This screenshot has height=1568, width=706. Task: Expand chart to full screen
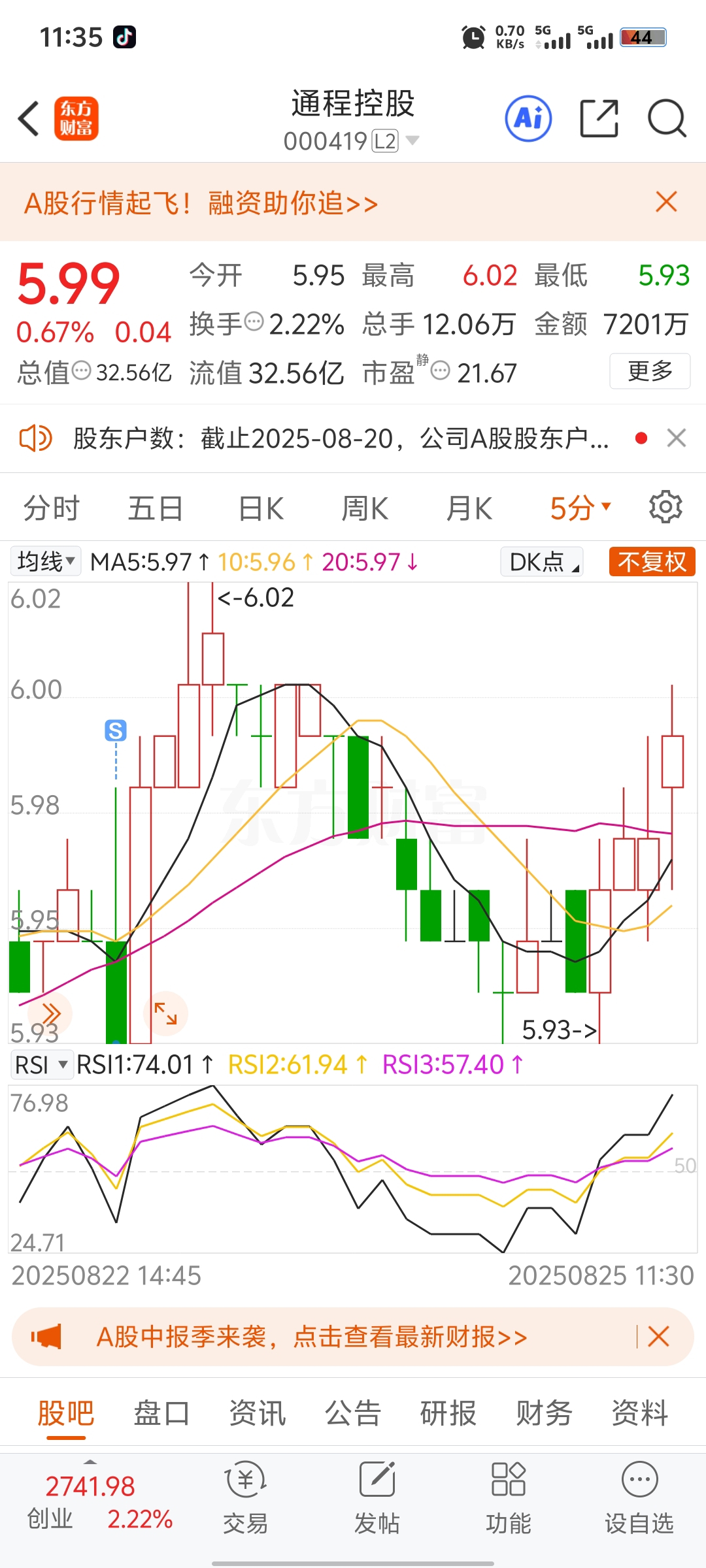click(x=165, y=1013)
